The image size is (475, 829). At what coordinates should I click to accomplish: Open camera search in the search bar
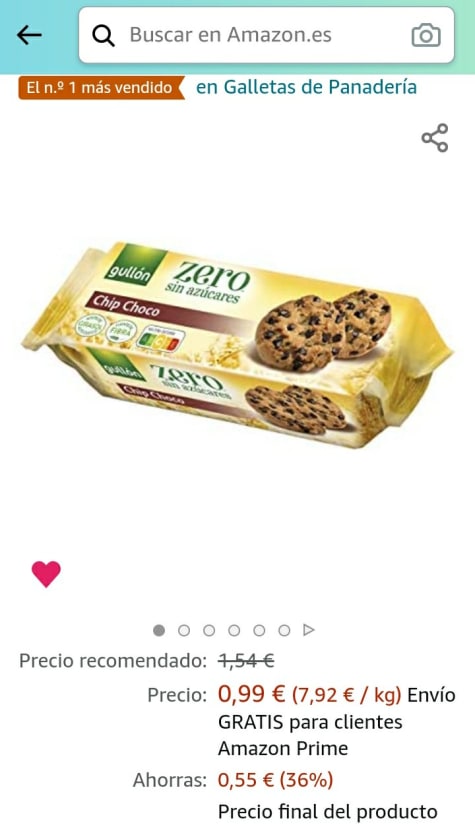click(426, 35)
